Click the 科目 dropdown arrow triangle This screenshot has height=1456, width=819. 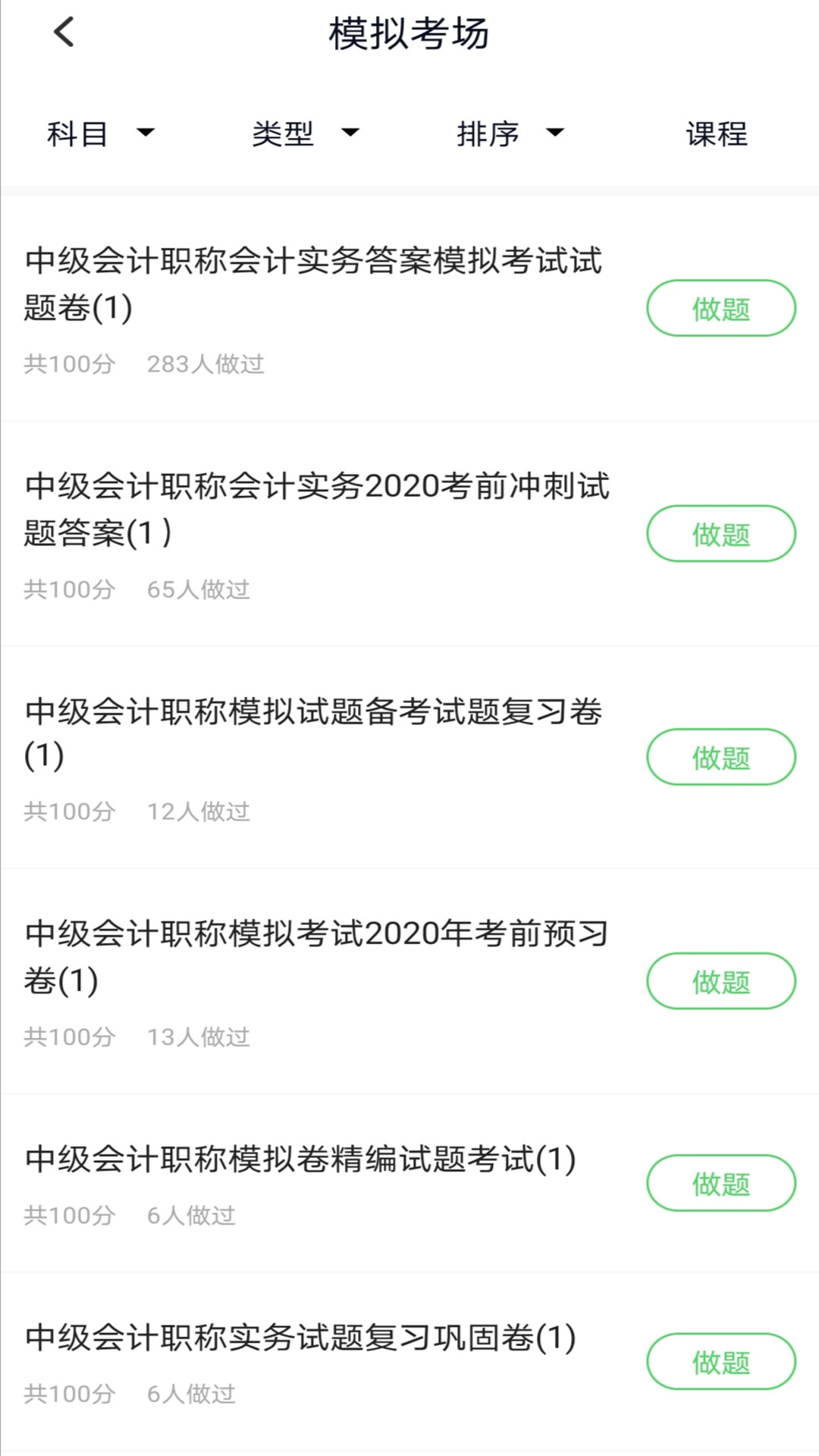click(146, 134)
